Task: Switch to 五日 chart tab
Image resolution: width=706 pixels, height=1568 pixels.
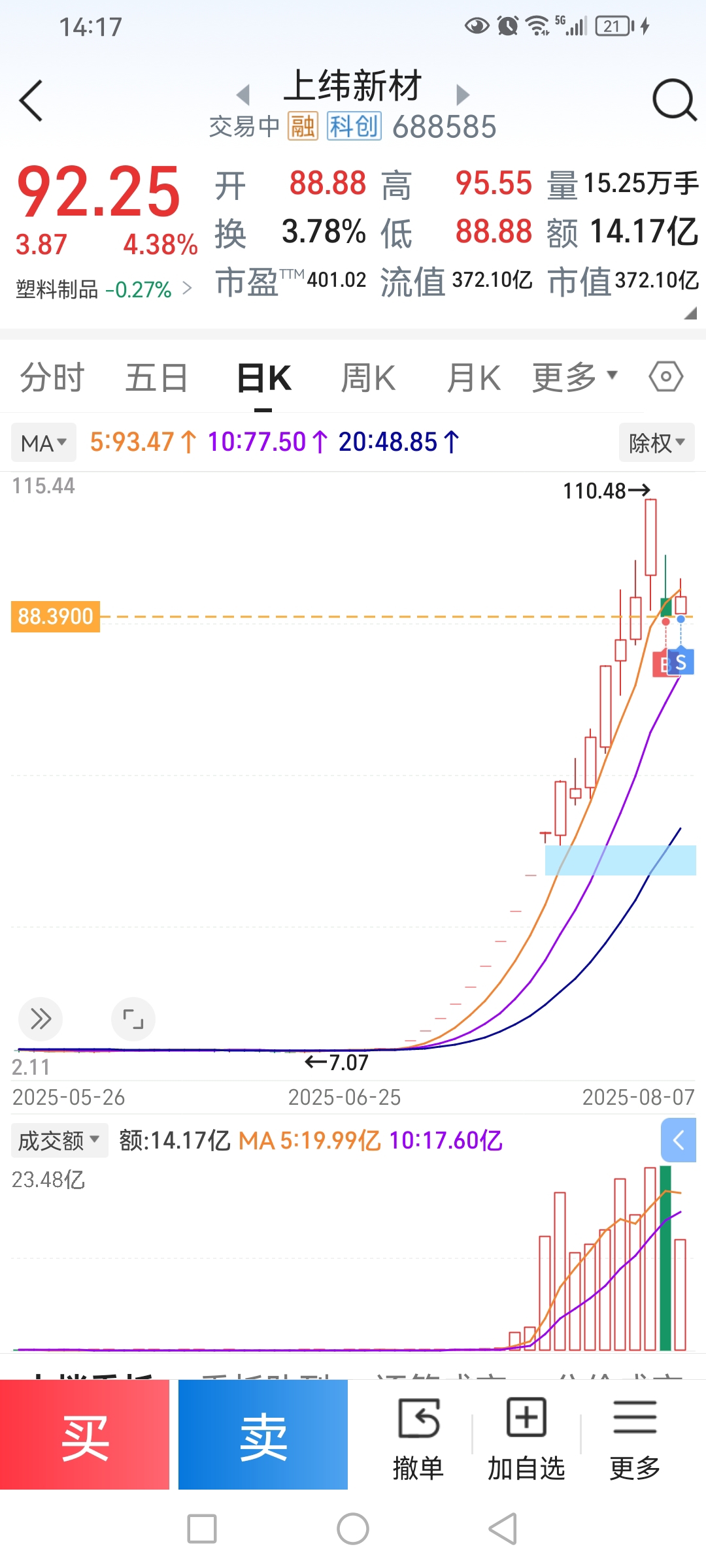Action: [156, 378]
